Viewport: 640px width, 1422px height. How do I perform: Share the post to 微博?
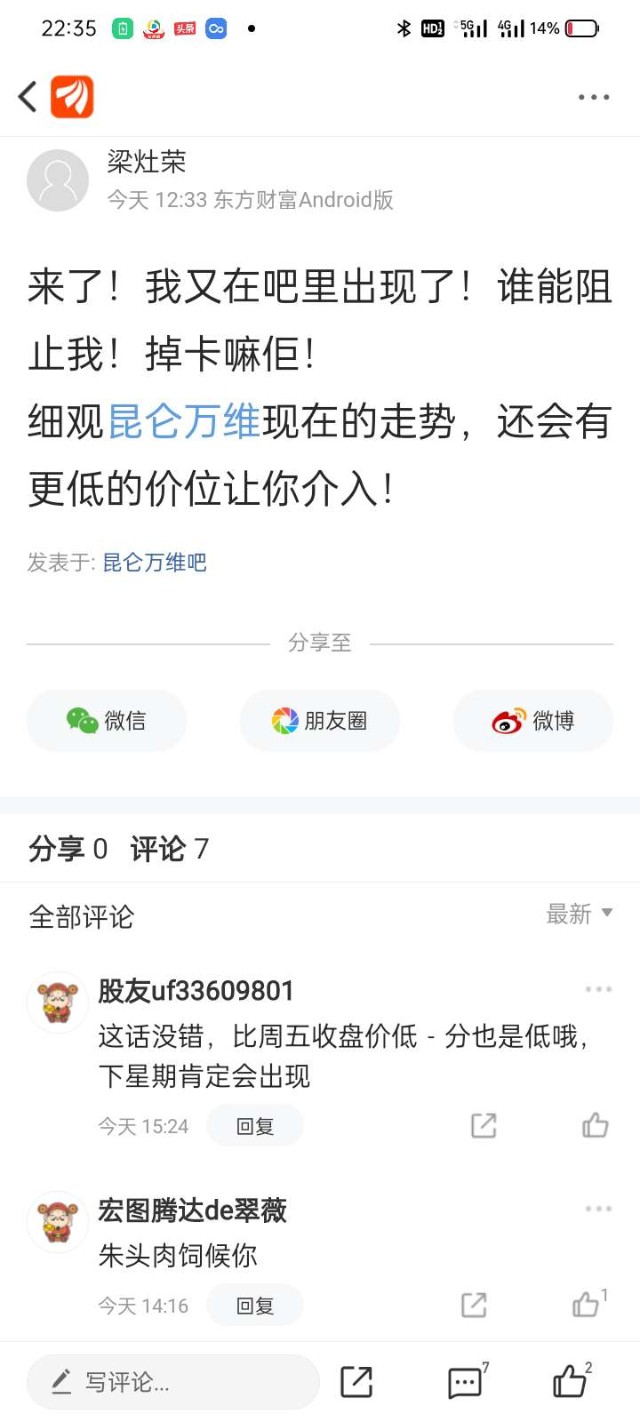[533, 720]
